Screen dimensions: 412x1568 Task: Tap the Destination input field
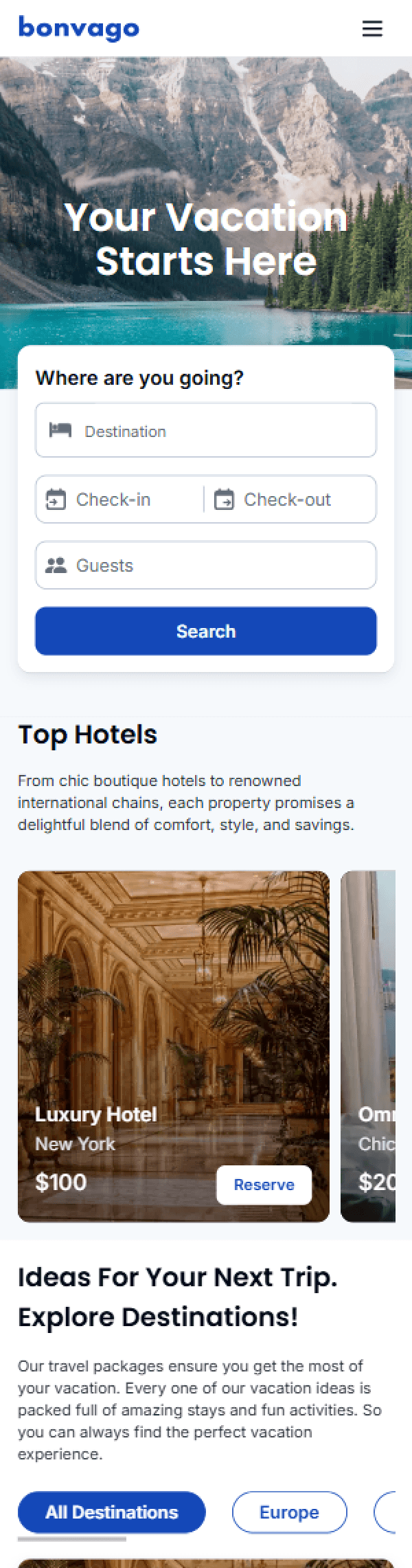pos(206,431)
